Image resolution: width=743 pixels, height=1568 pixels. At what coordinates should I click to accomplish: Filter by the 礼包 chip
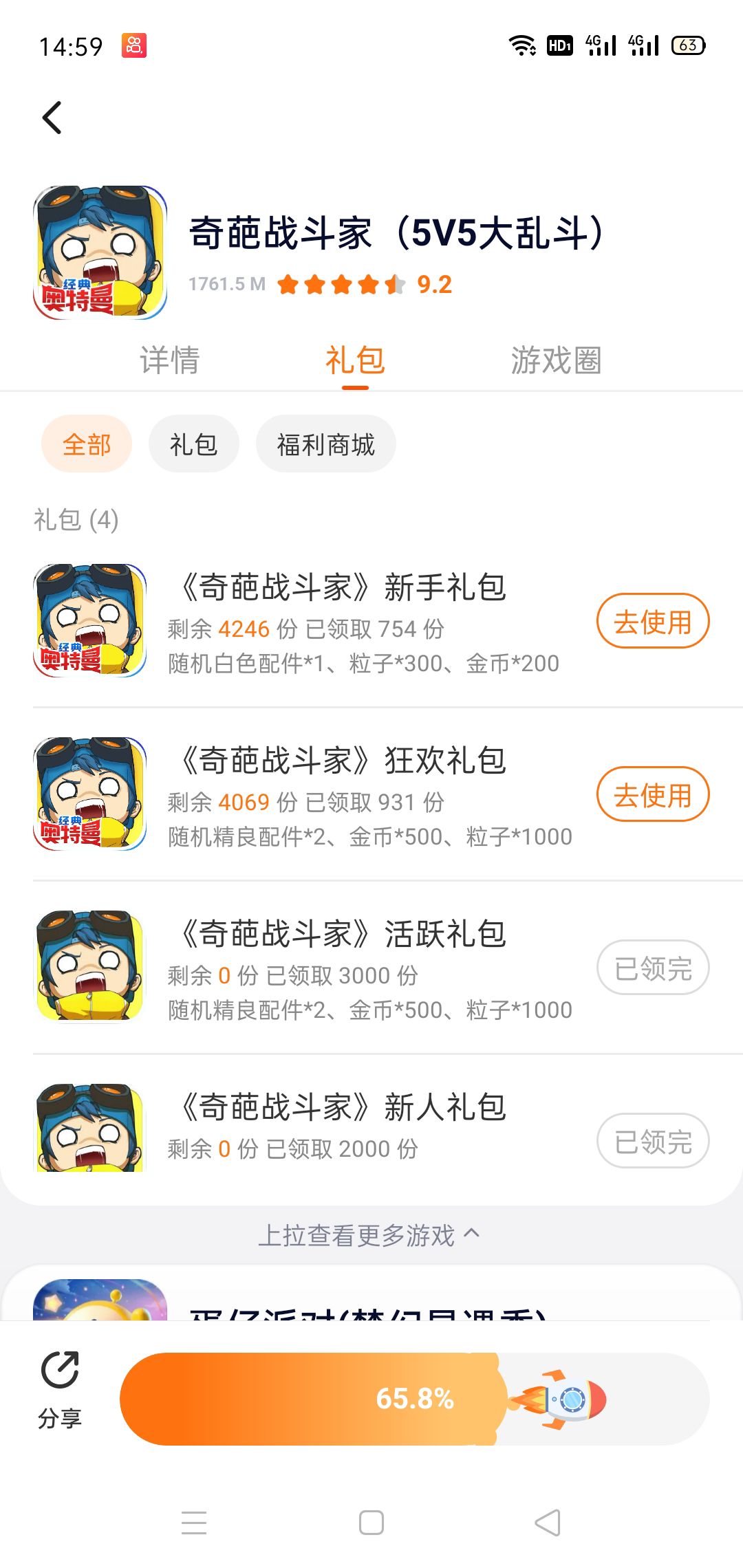click(193, 444)
